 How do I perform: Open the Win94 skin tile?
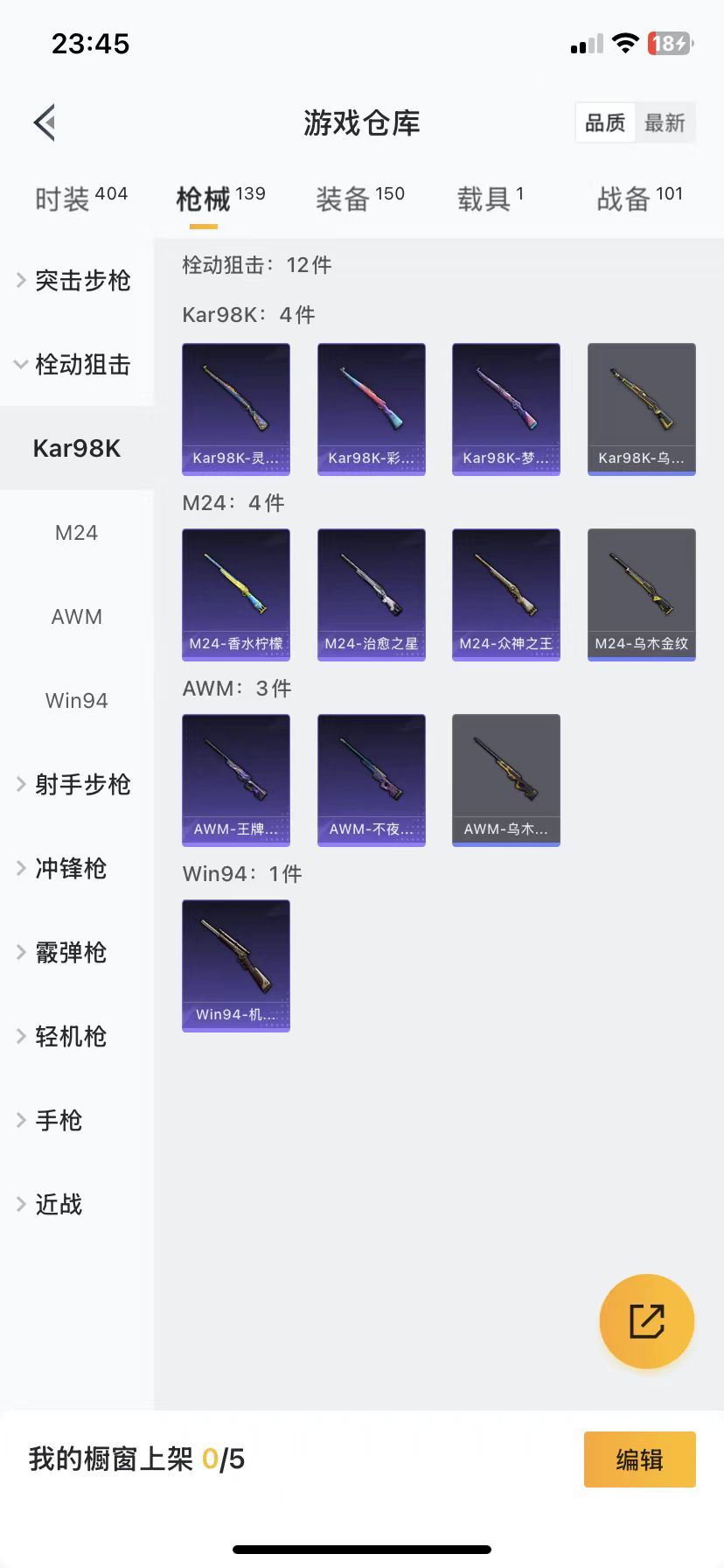pyautogui.click(x=236, y=965)
